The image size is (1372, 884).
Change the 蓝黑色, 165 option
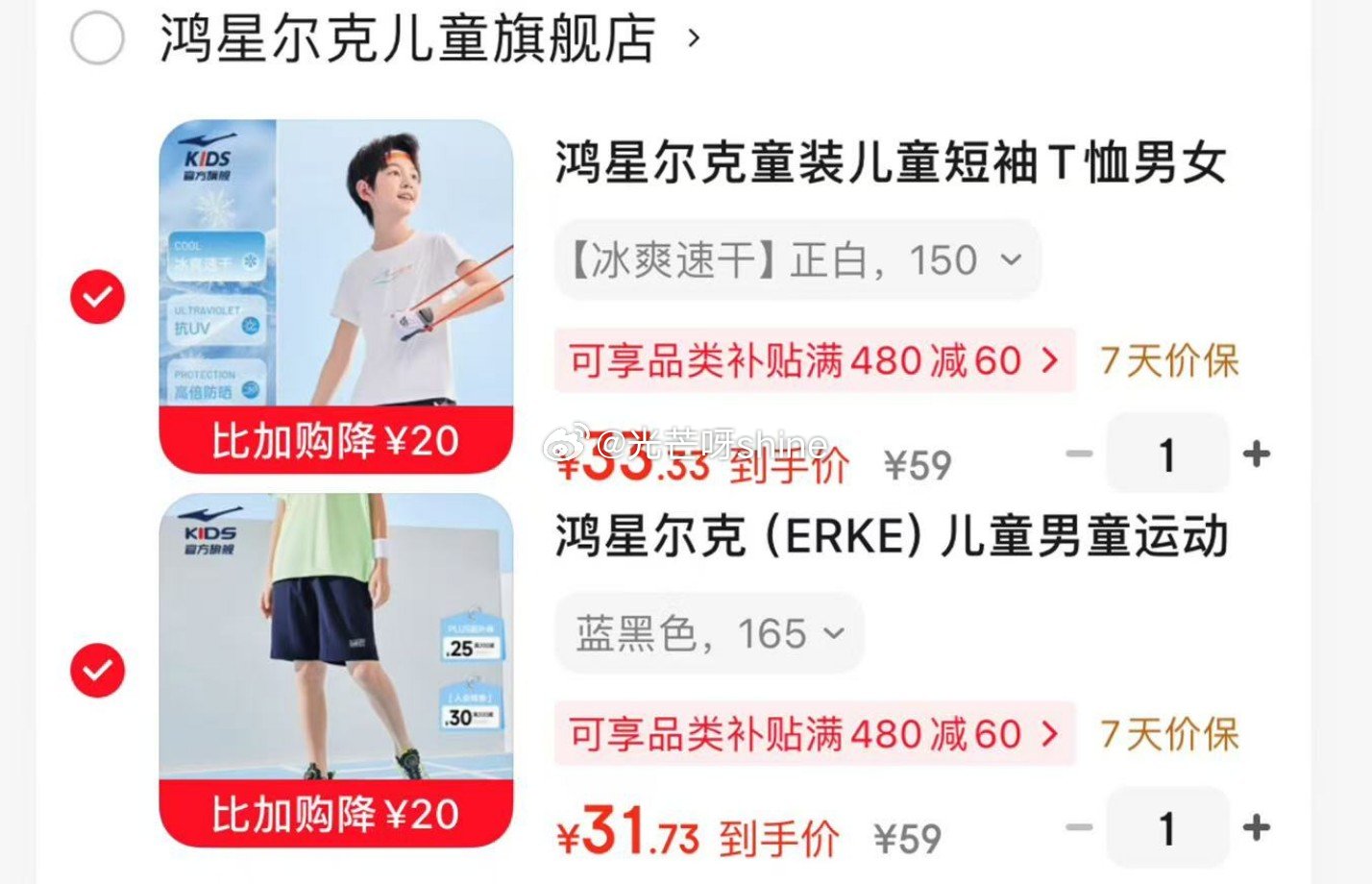pyautogui.click(x=709, y=634)
